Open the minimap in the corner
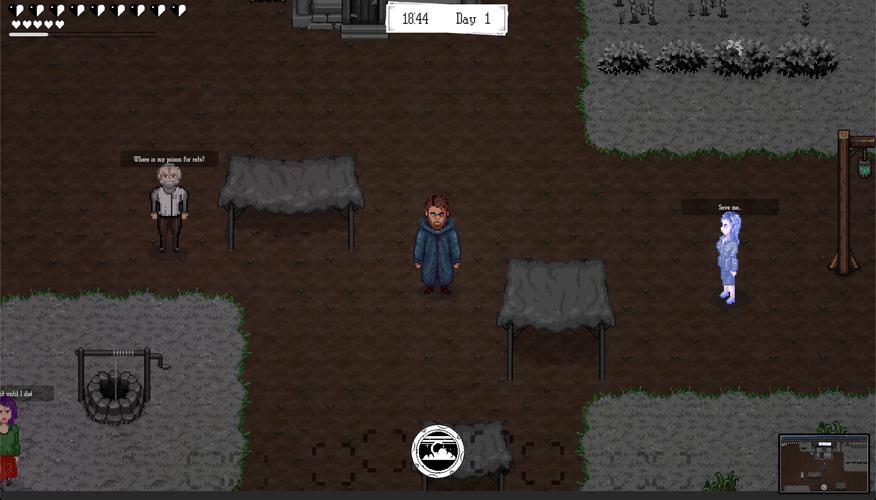 [824, 463]
